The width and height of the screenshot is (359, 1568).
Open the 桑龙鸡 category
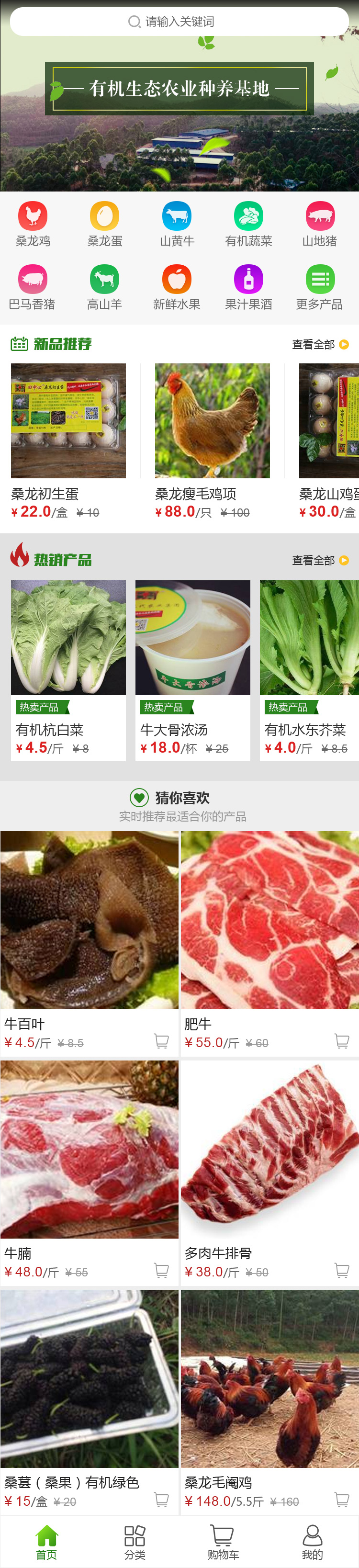pos(33,224)
